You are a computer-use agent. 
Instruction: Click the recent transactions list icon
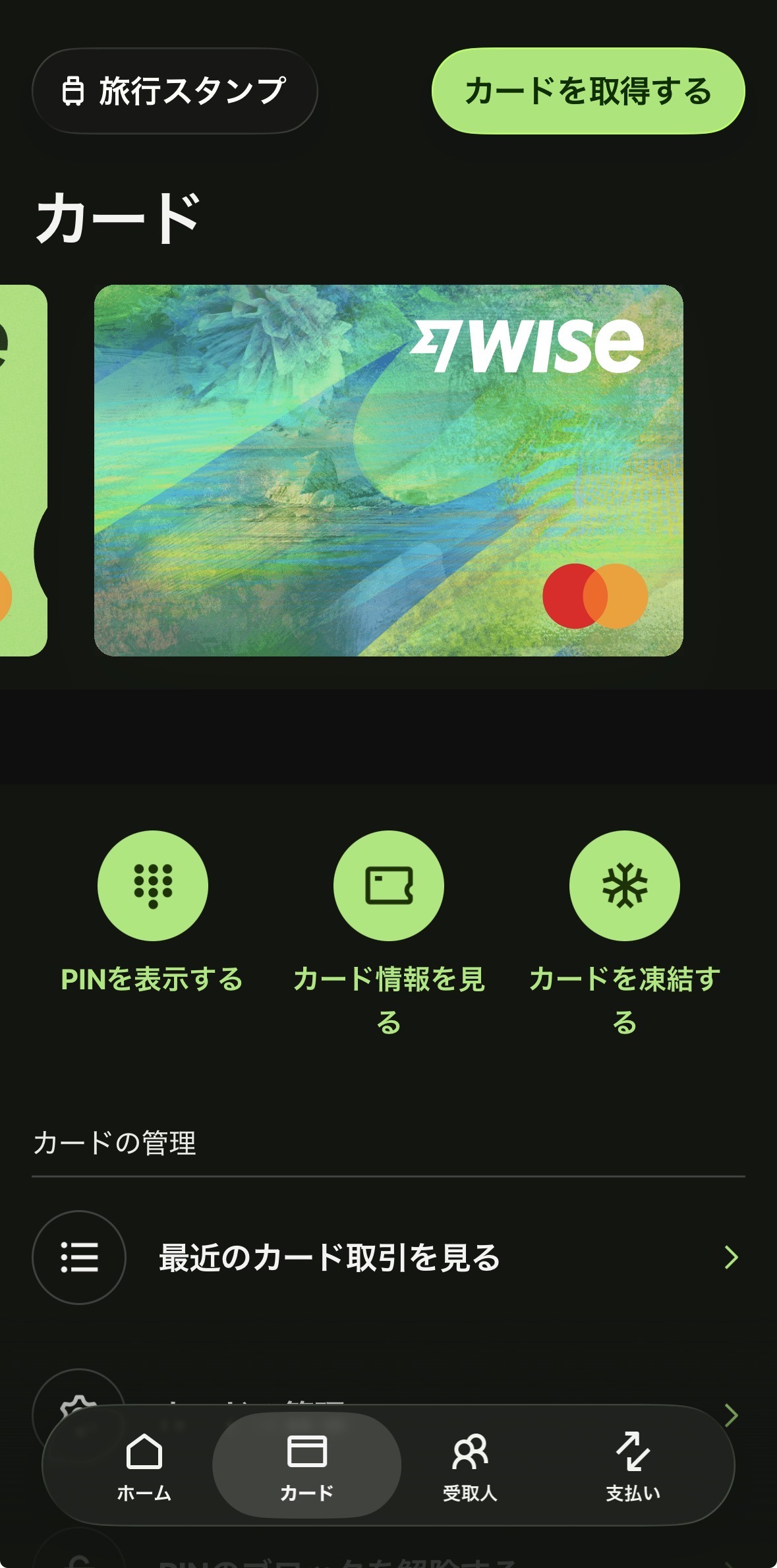pos(78,1256)
